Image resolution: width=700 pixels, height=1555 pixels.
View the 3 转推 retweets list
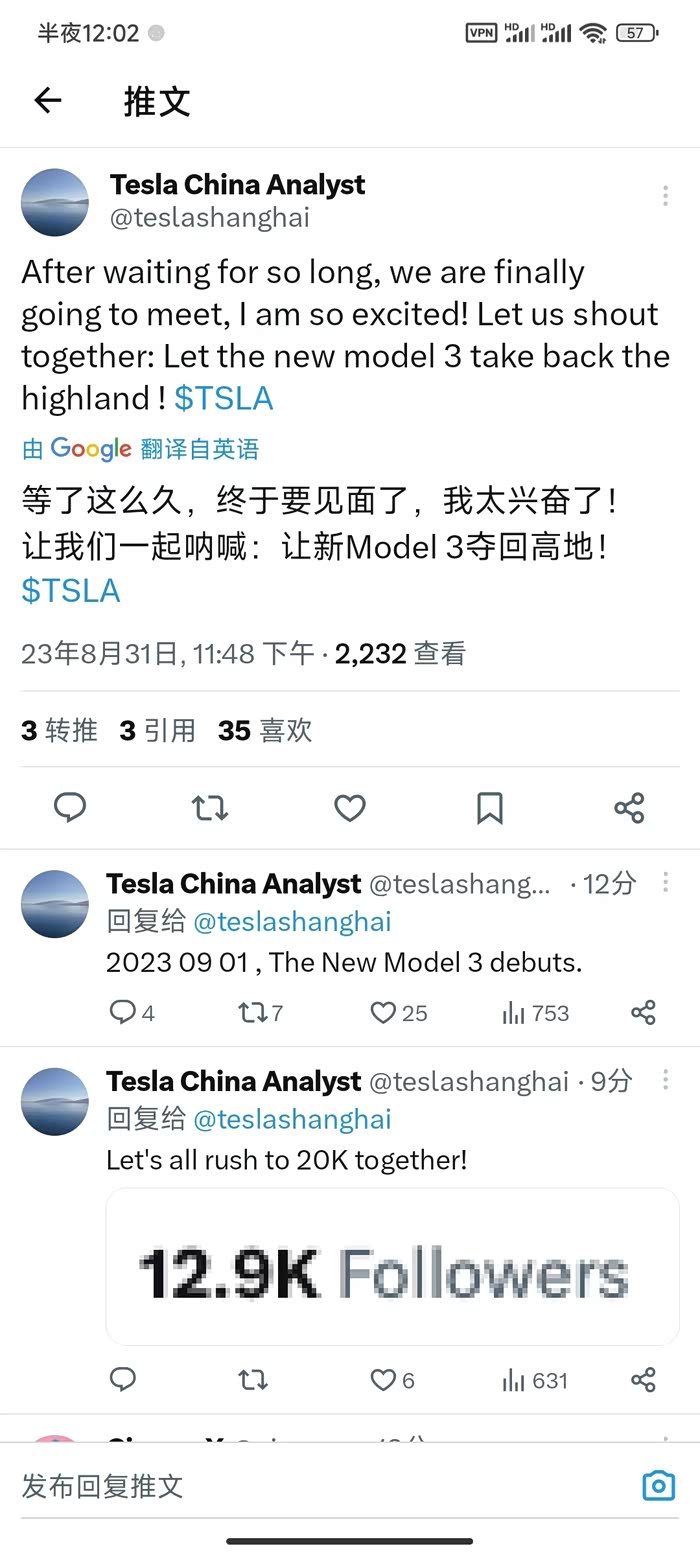(x=59, y=731)
